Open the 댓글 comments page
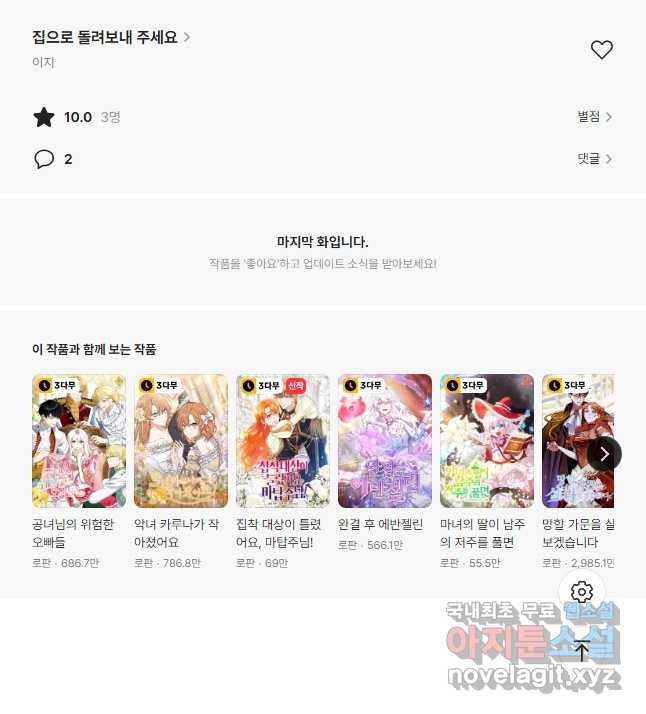This screenshot has height=714, width=646. [x=594, y=159]
